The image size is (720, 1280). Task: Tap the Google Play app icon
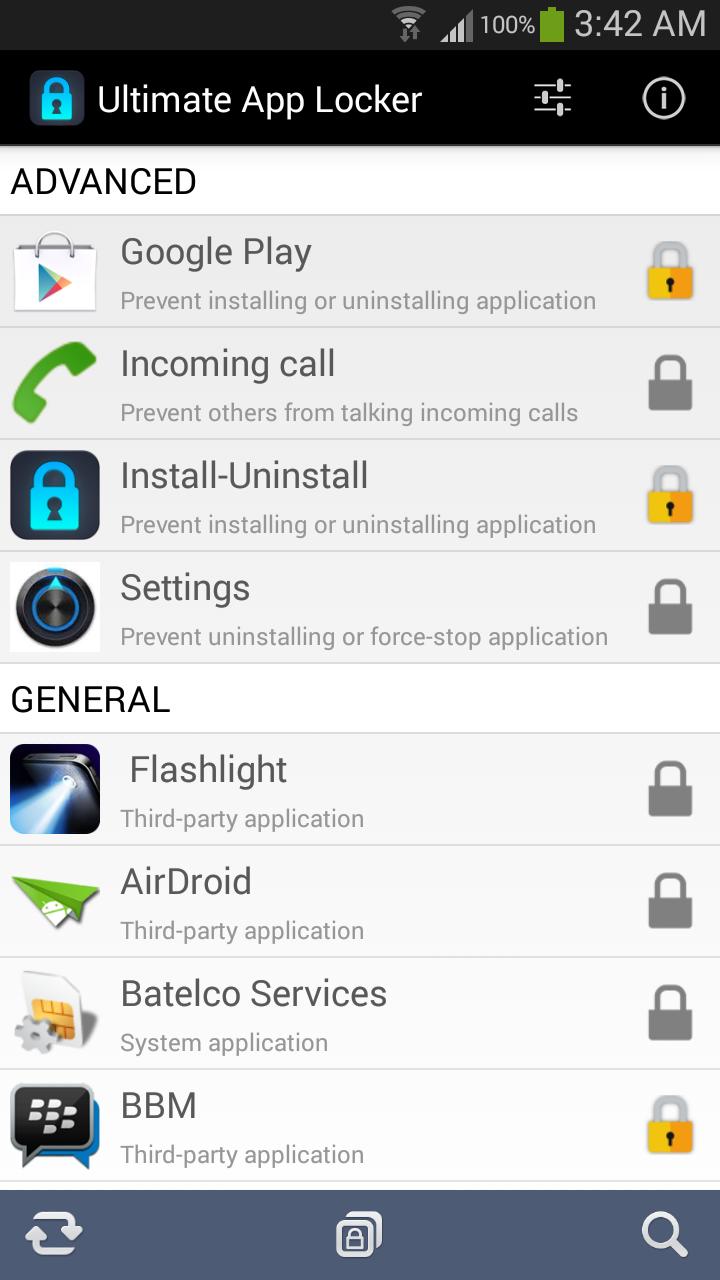55,270
